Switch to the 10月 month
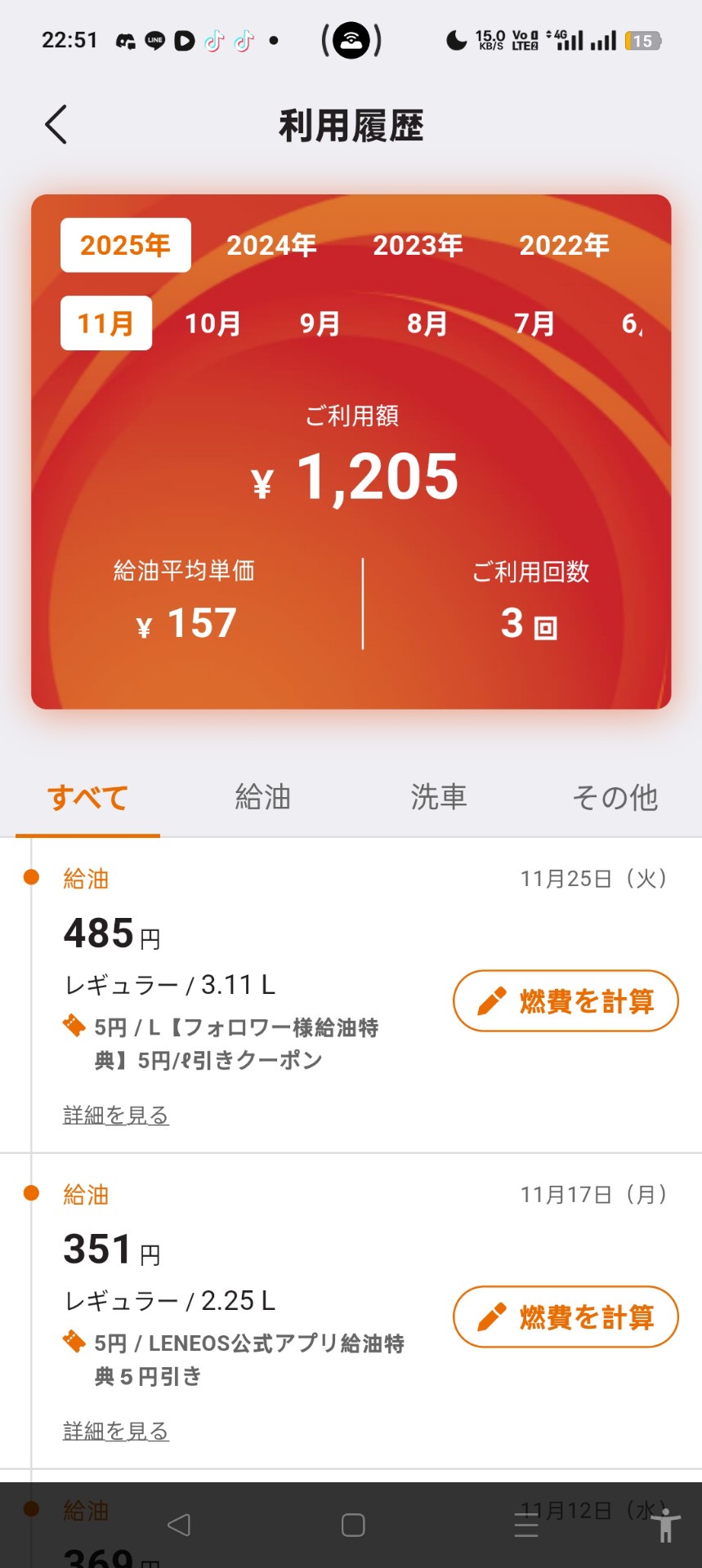702x1568 pixels. pos(212,323)
